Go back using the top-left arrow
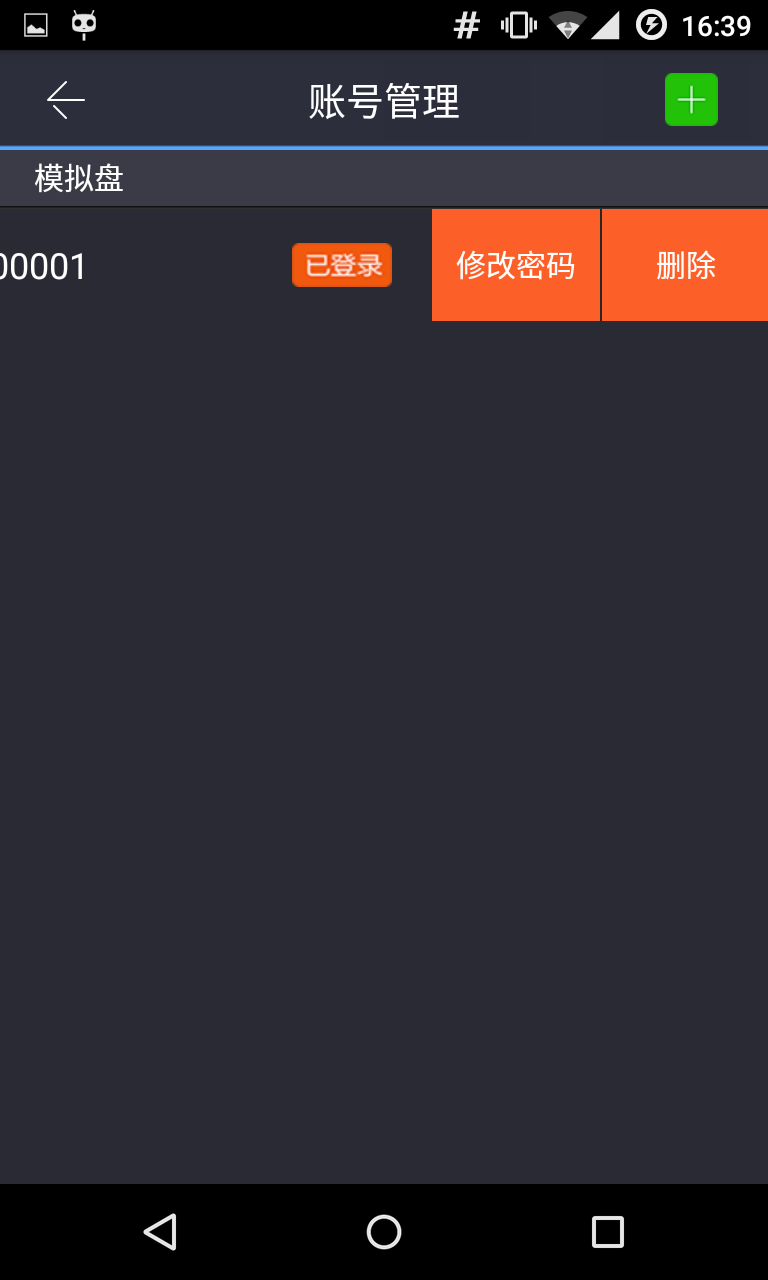Viewport: 768px width, 1280px height. pyautogui.click(x=66, y=100)
